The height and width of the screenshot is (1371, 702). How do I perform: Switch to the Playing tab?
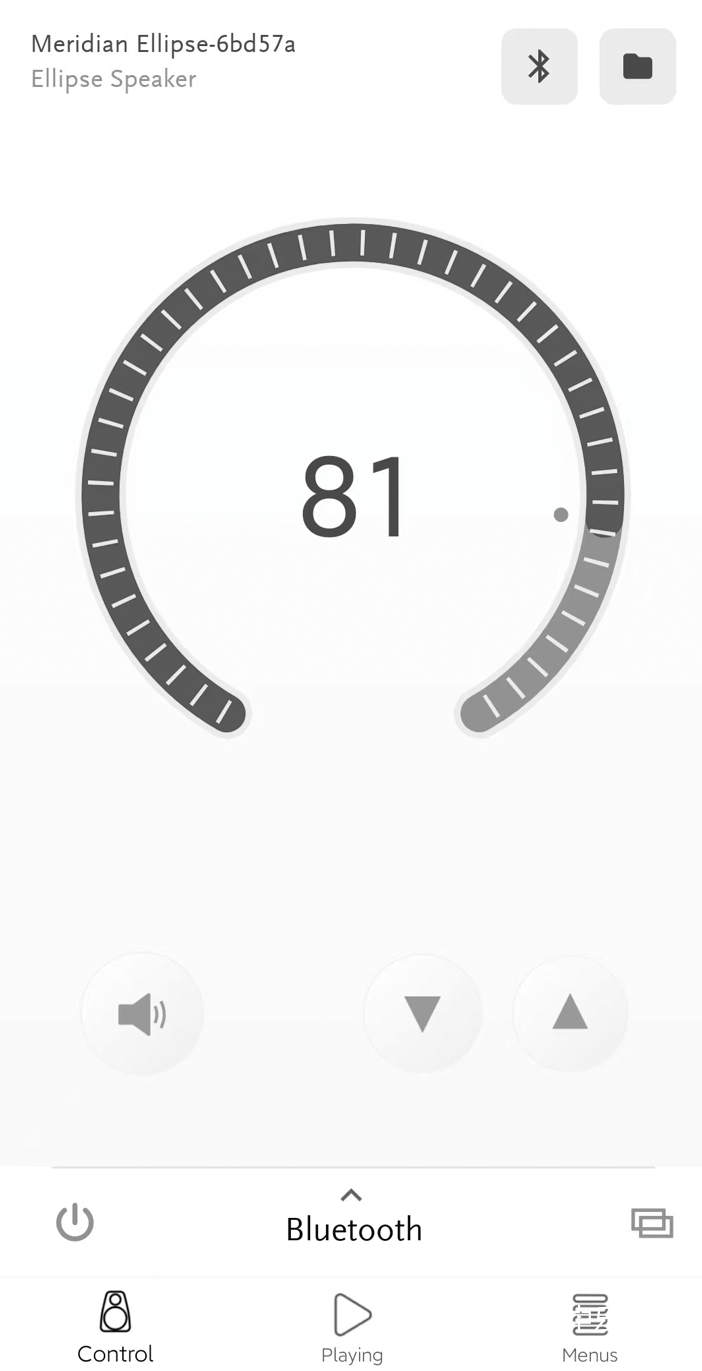pos(352,1327)
